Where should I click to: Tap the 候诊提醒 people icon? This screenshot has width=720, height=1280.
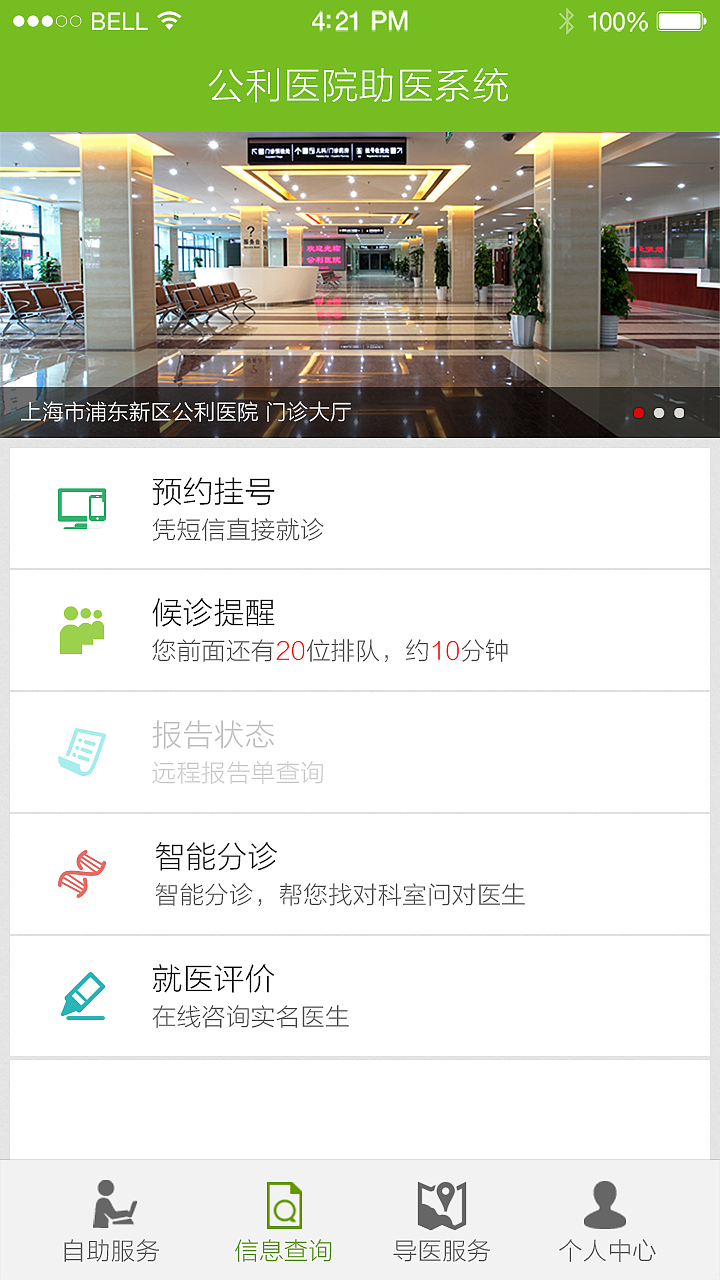pos(82,630)
